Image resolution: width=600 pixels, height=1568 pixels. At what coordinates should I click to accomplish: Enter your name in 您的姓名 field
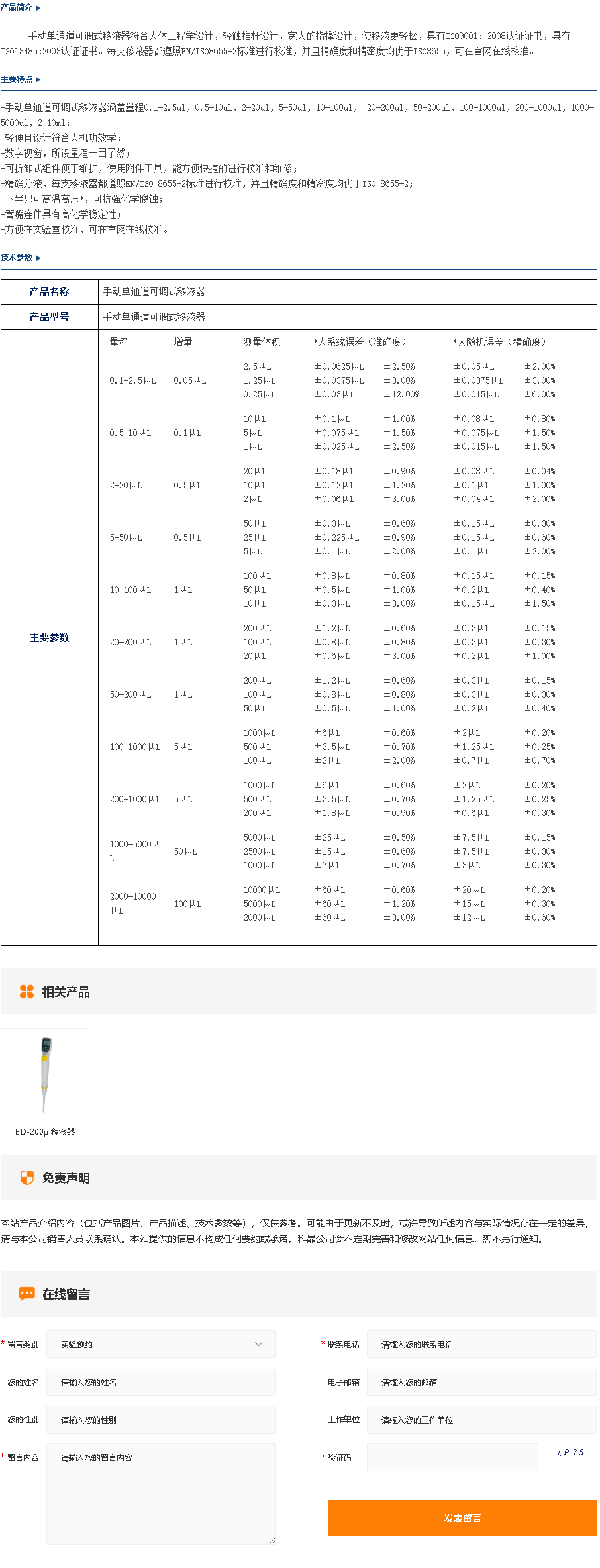(x=161, y=1382)
